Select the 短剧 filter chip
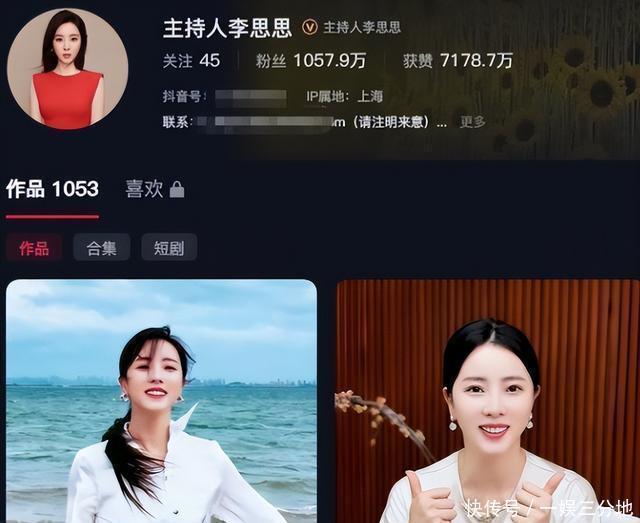The width and height of the screenshot is (640, 523). [168, 248]
